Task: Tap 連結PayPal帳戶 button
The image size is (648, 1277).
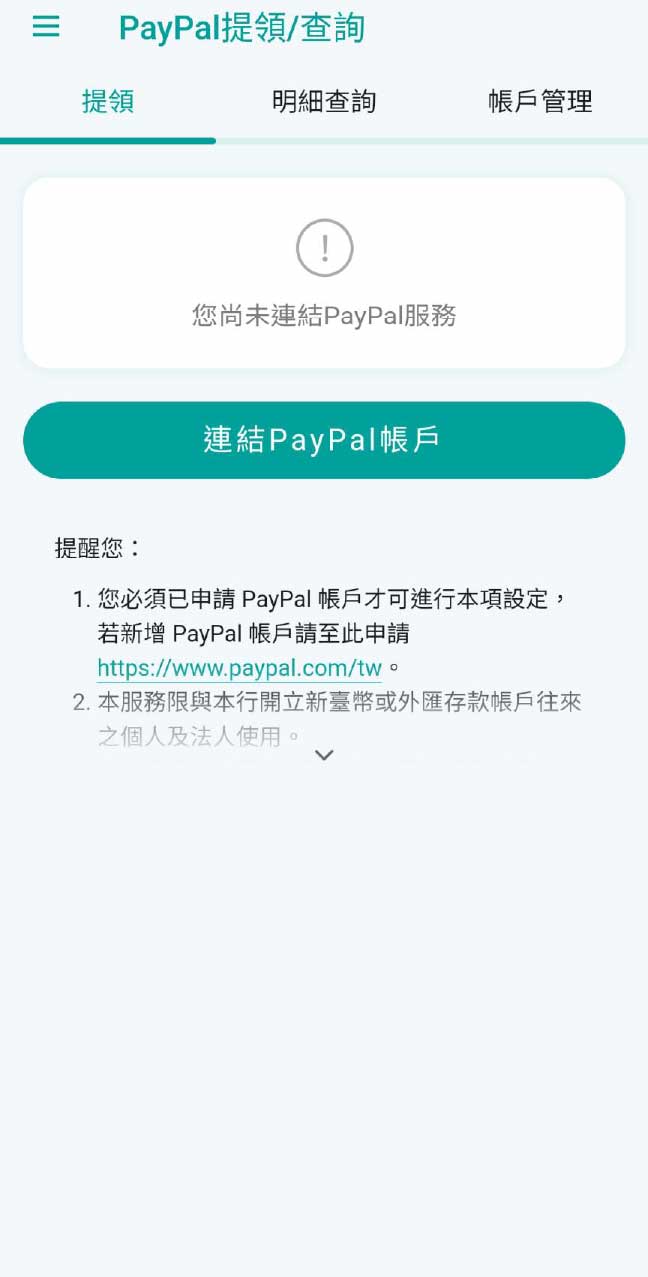Action: [x=324, y=440]
